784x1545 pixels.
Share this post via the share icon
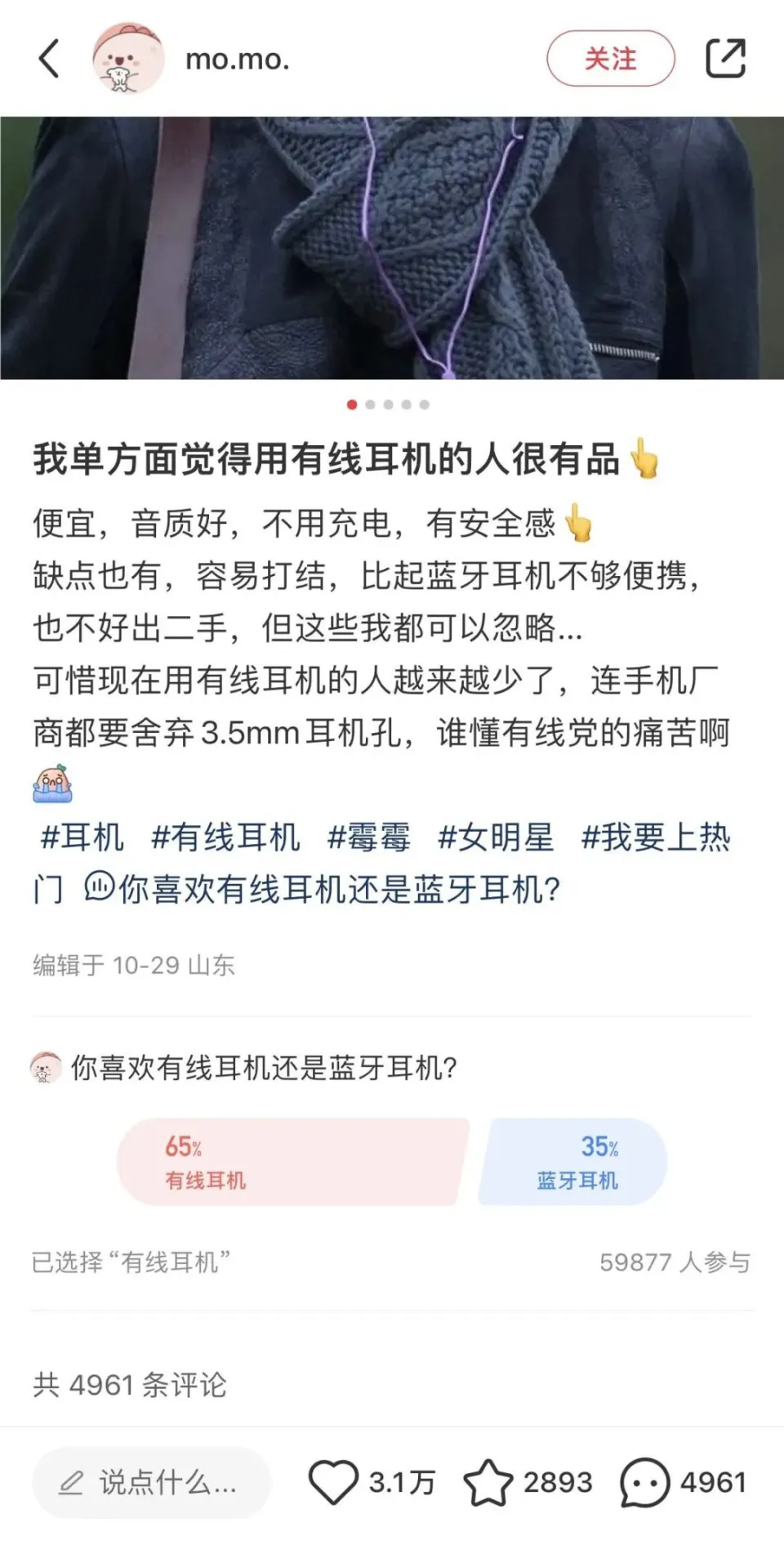click(x=725, y=59)
